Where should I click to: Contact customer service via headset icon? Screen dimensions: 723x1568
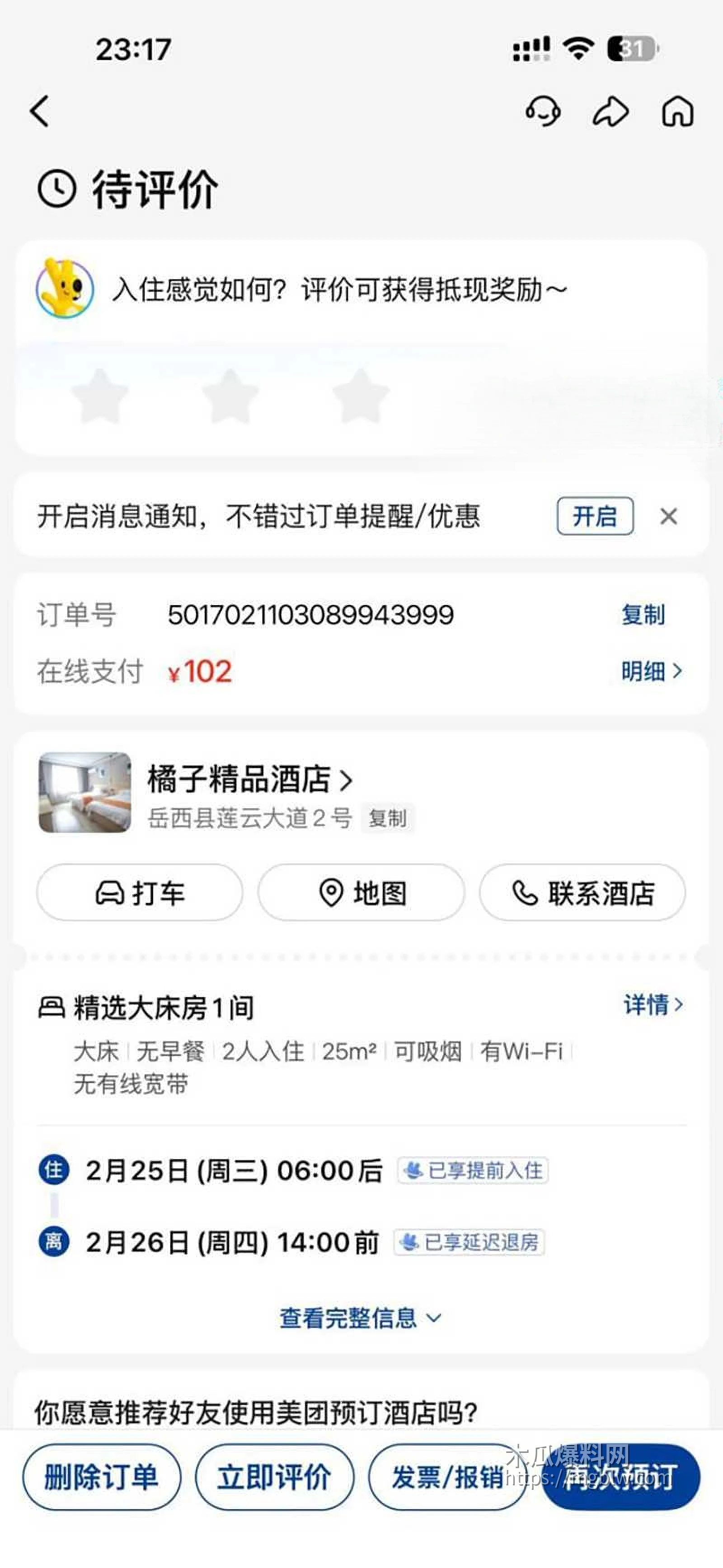point(543,112)
